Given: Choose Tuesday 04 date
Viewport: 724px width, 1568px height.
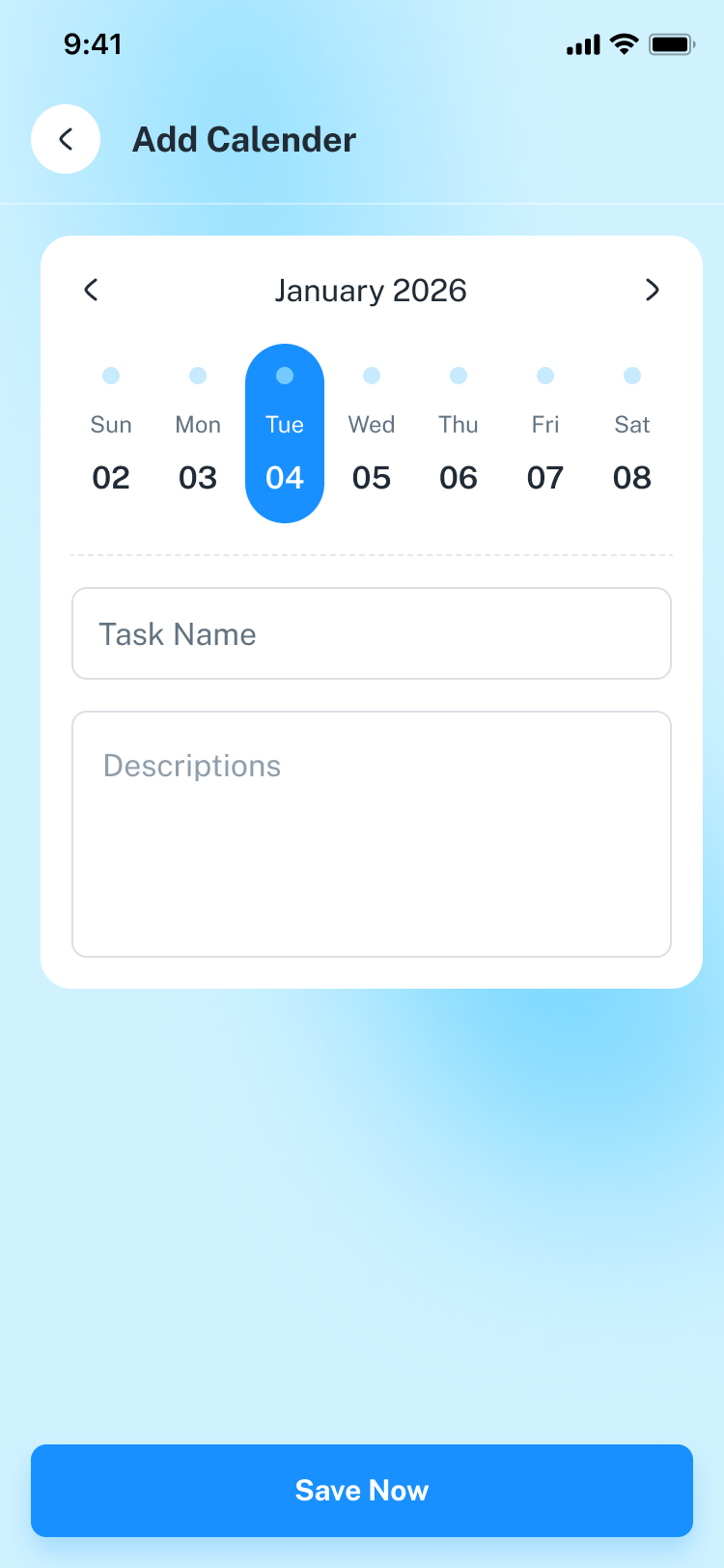Looking at the screenshot, I should click(285, 452).
